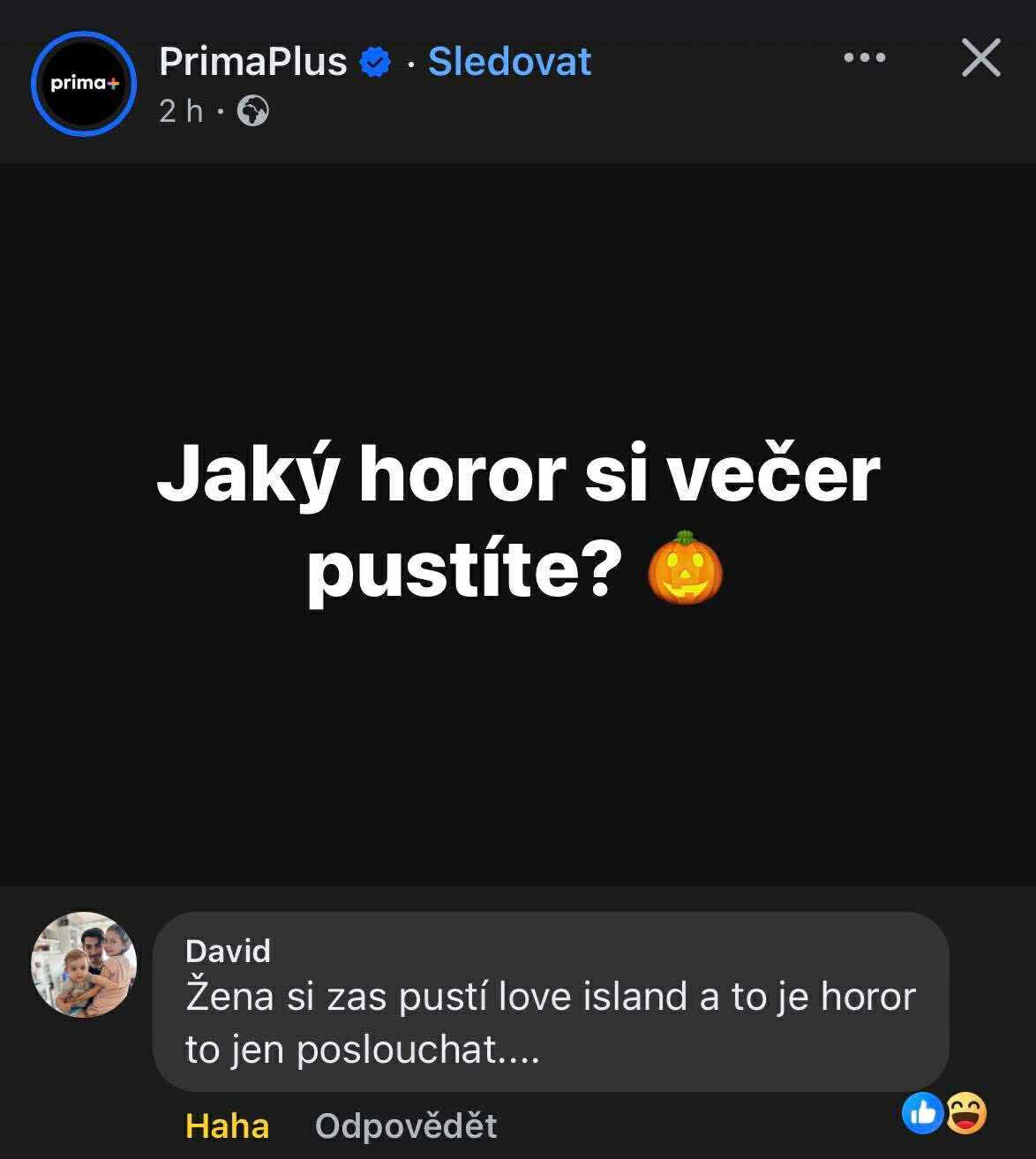Close the post with the X button

[x=980, y=58]
